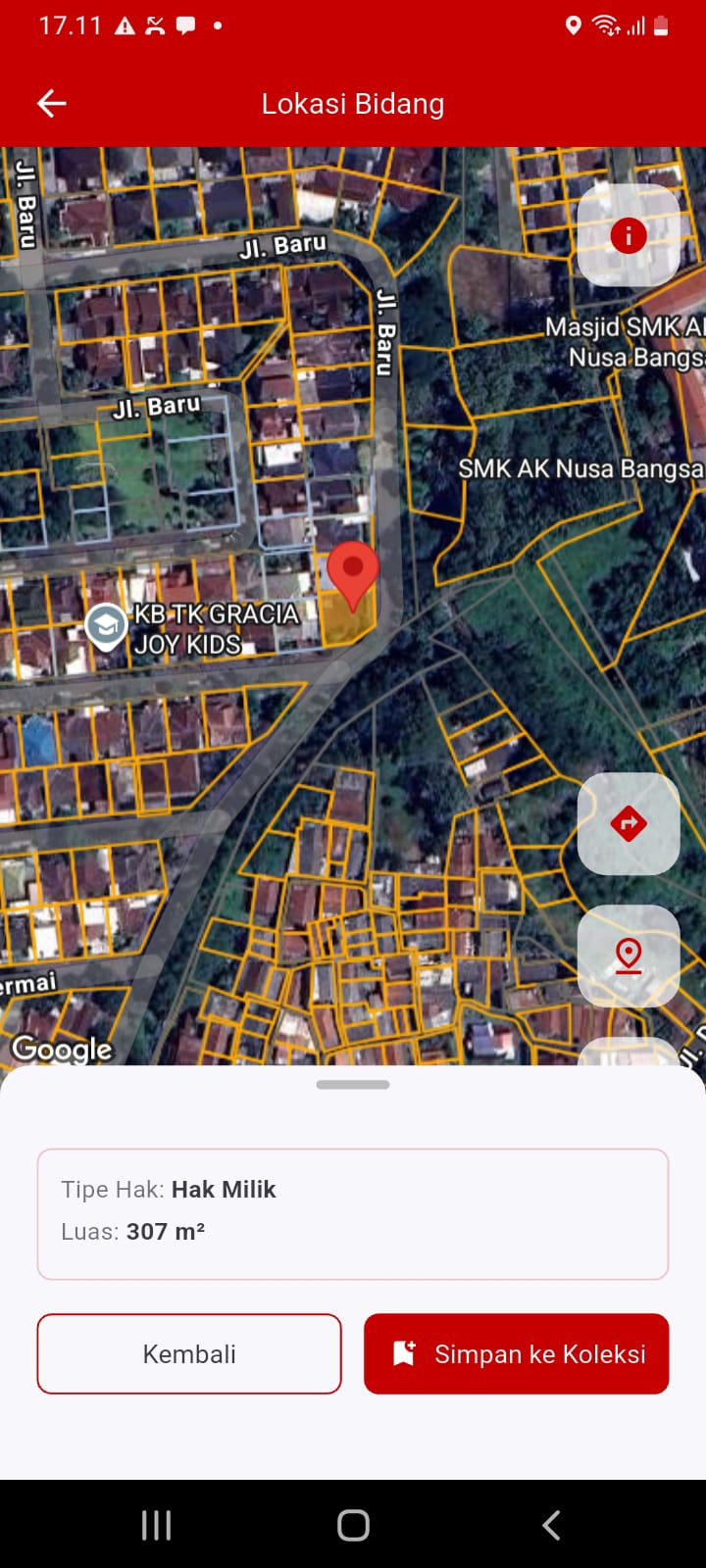Save parcel with Simpan ke Koleksi
Screen dimensions: 706x1568
[516, 1353]
